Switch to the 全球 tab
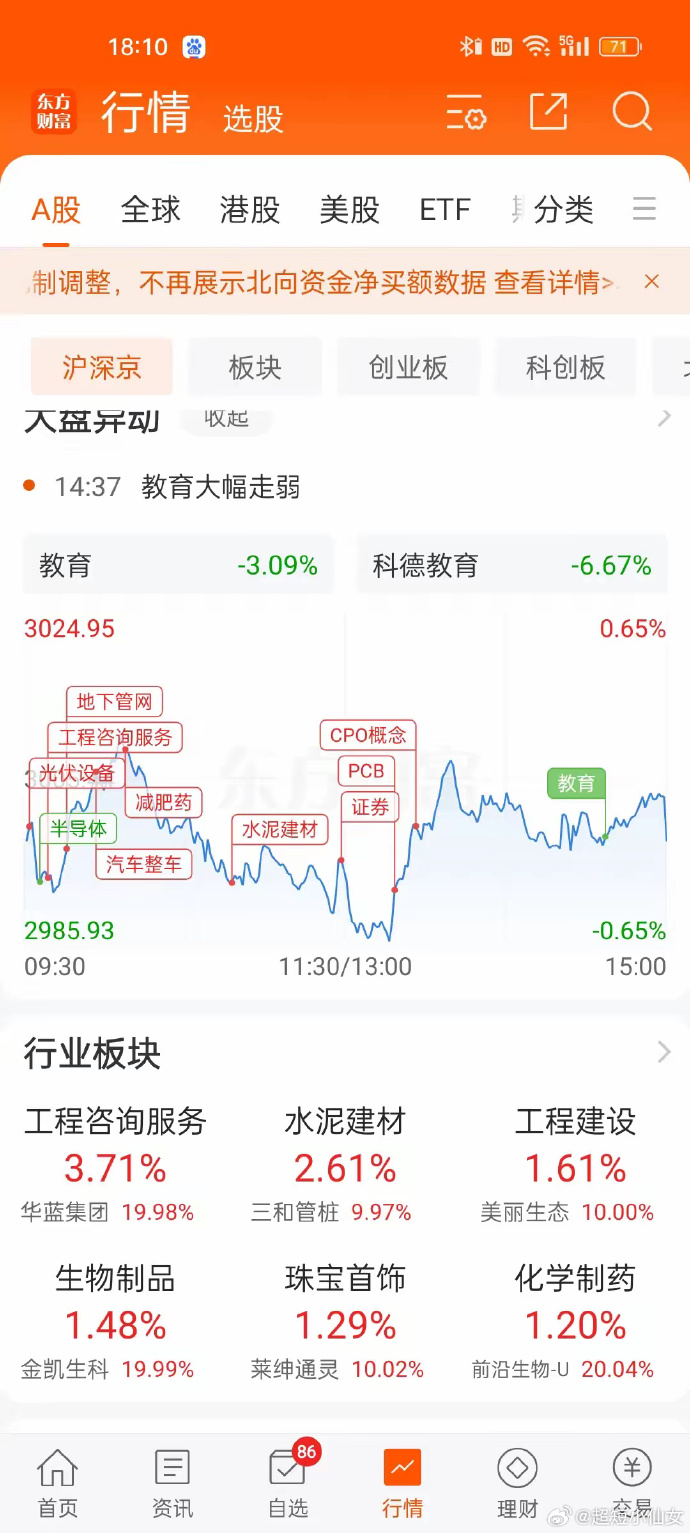The width and height of the screenshot is (690, 1533). (x=151, y=210)
